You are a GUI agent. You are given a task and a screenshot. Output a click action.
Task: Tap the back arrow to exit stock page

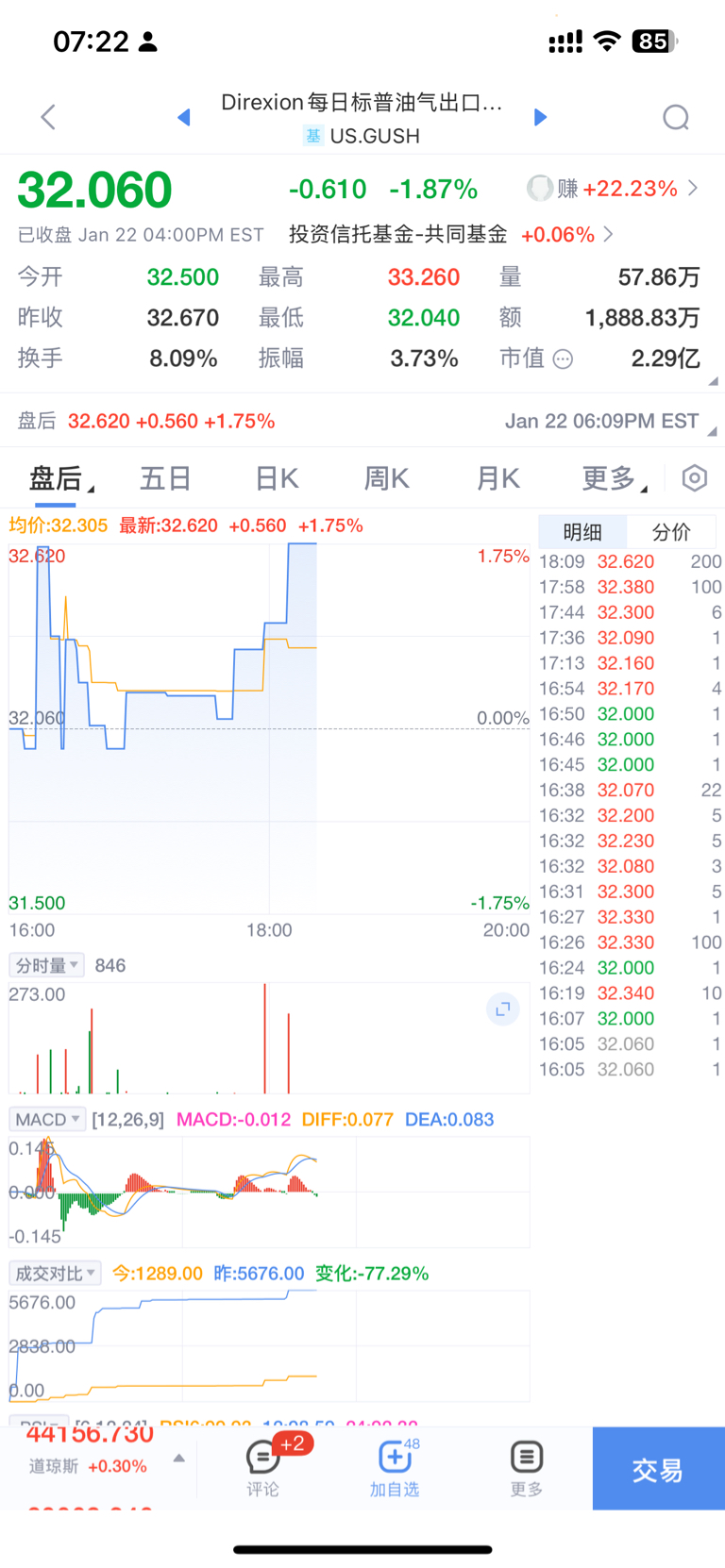click(47, 117)
